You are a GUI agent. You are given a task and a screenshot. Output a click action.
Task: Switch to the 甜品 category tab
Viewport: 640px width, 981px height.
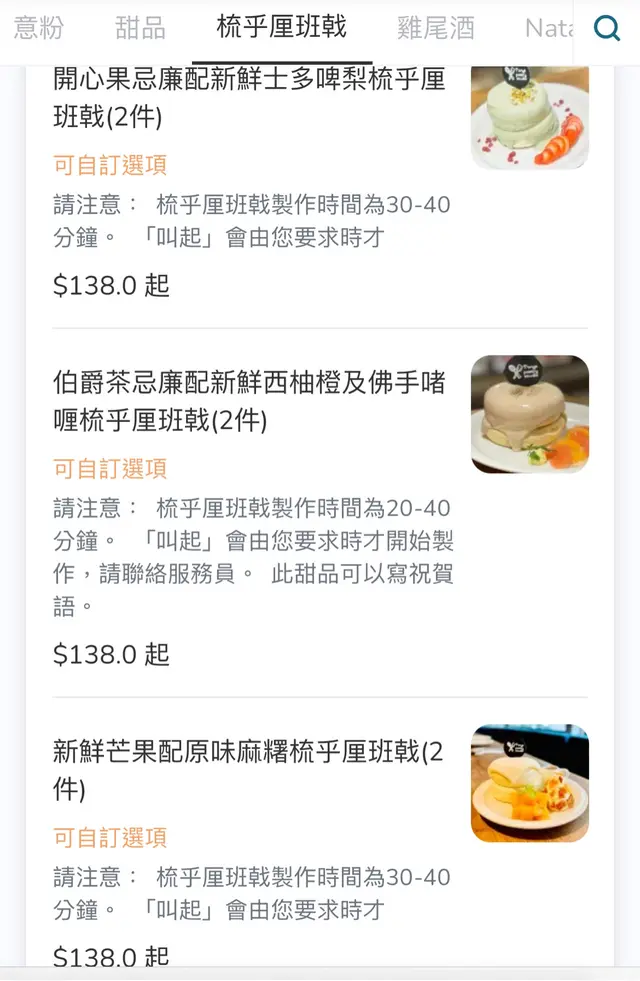pyautogui.click(x=141, y=28)
